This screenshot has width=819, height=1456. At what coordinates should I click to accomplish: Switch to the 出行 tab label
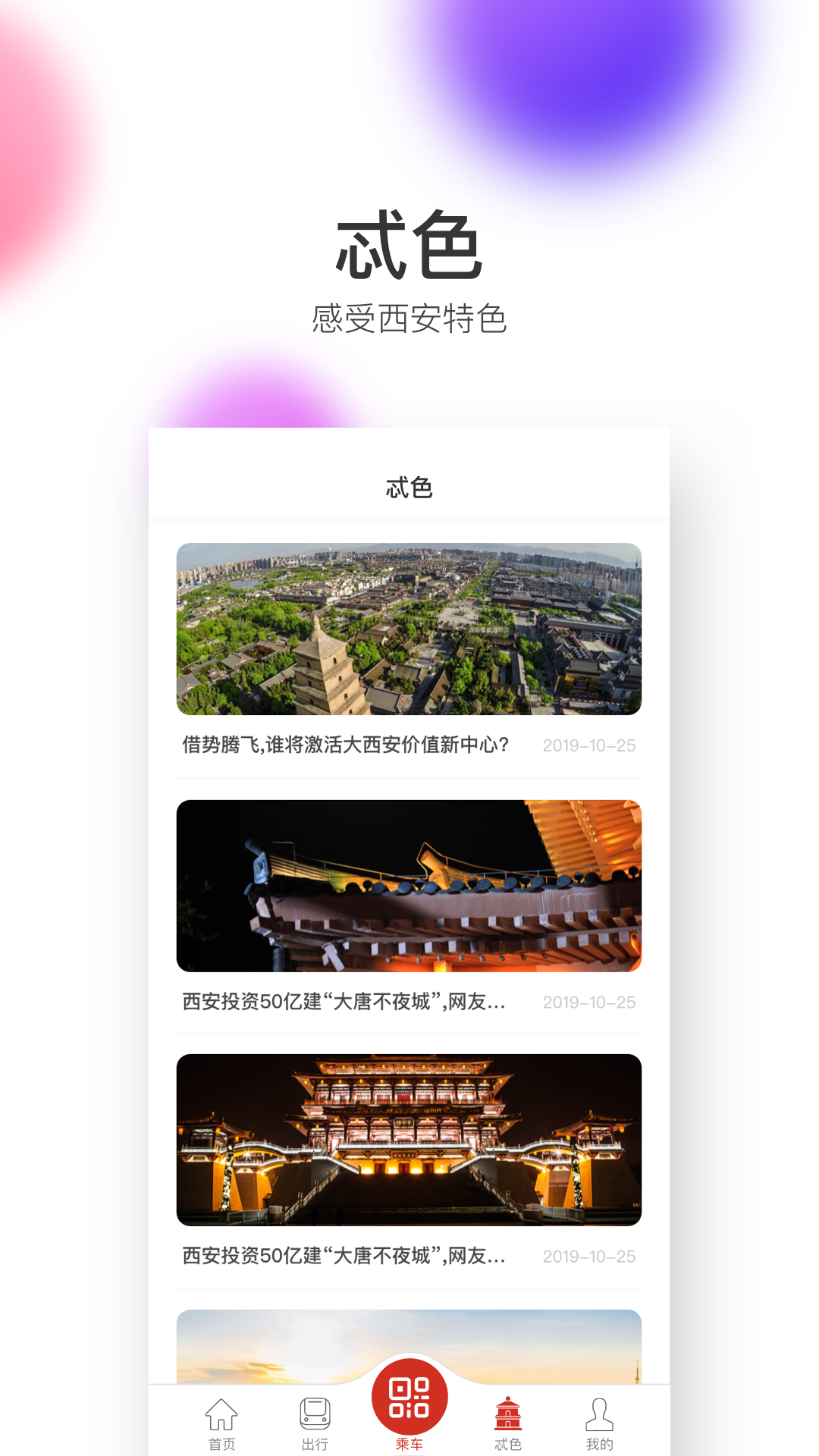tap(315, 1443)
